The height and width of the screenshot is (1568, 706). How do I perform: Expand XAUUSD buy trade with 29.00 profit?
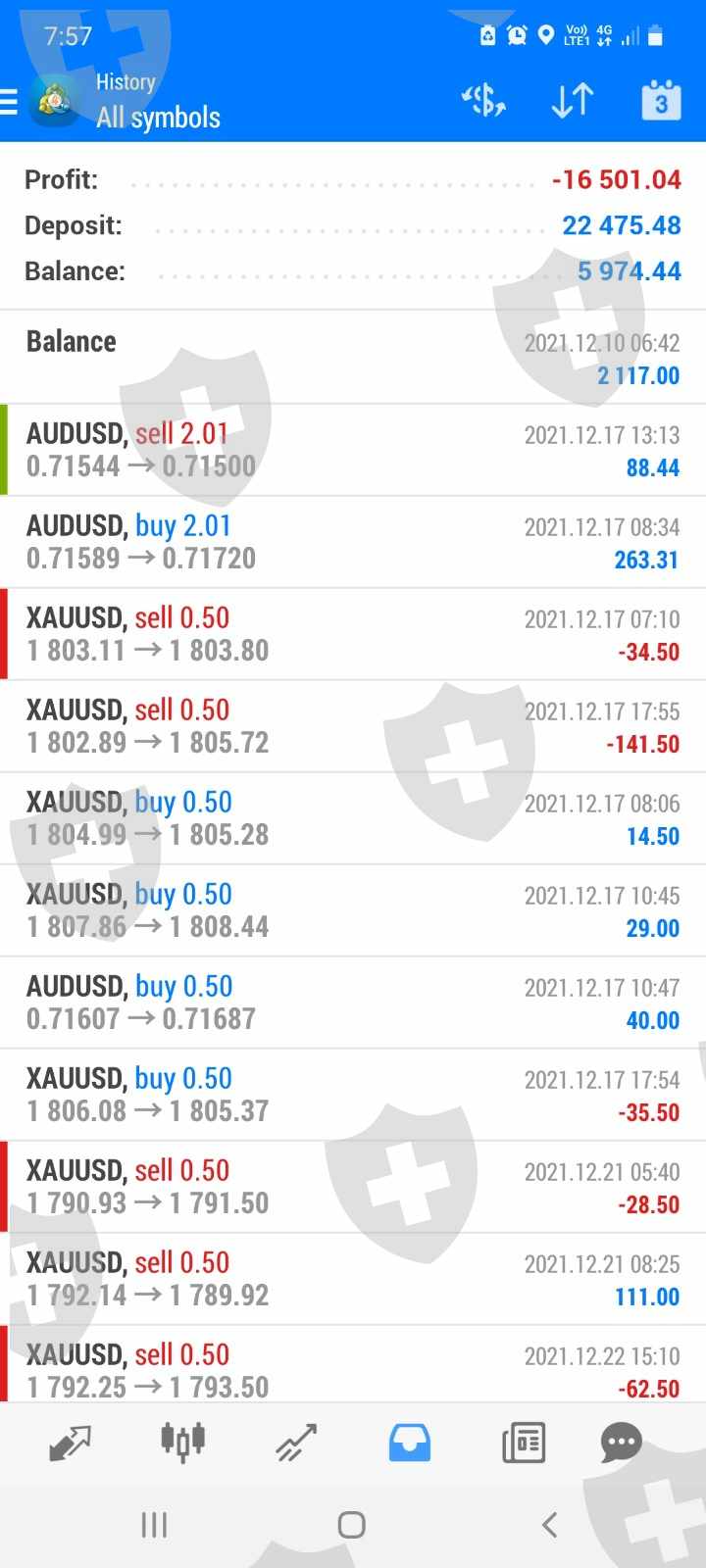(353, 910)
